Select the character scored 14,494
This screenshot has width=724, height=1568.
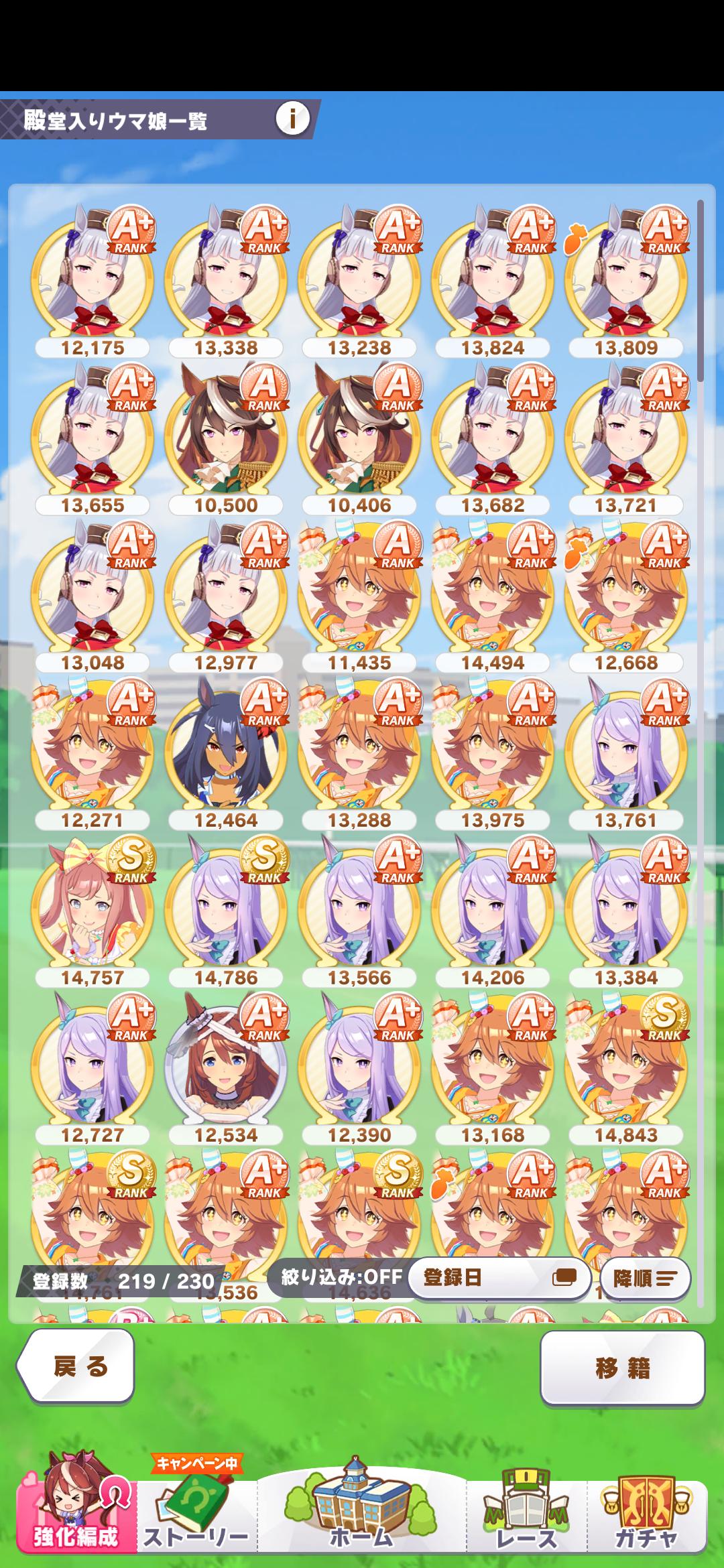point(493,596)
